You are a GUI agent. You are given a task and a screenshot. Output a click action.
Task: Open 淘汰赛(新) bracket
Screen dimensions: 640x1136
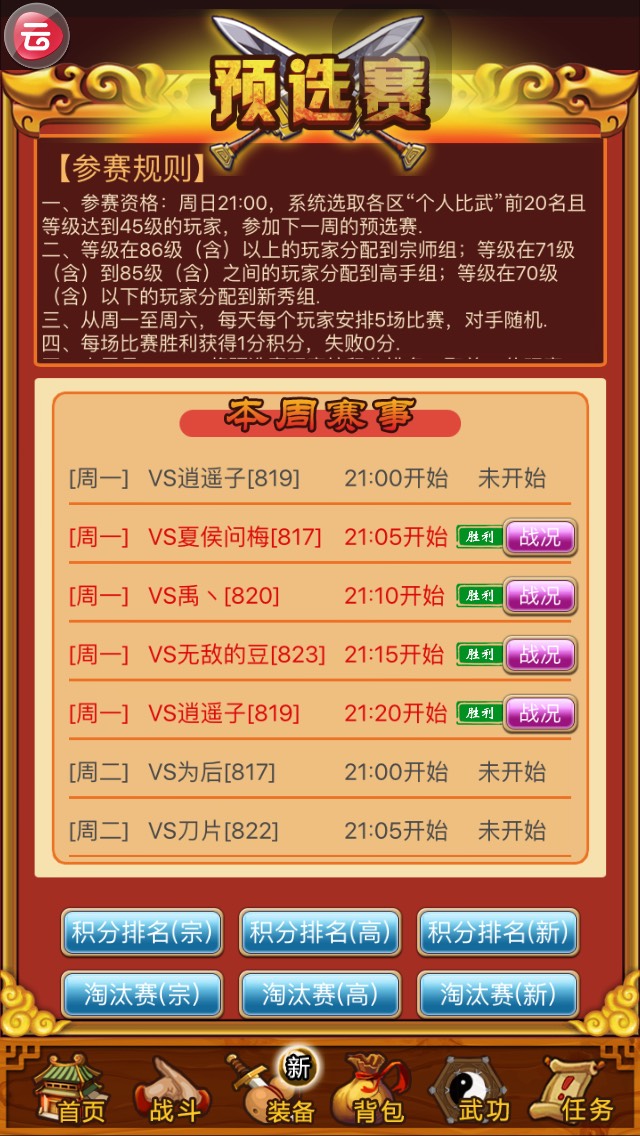click(x=498, y=994)
